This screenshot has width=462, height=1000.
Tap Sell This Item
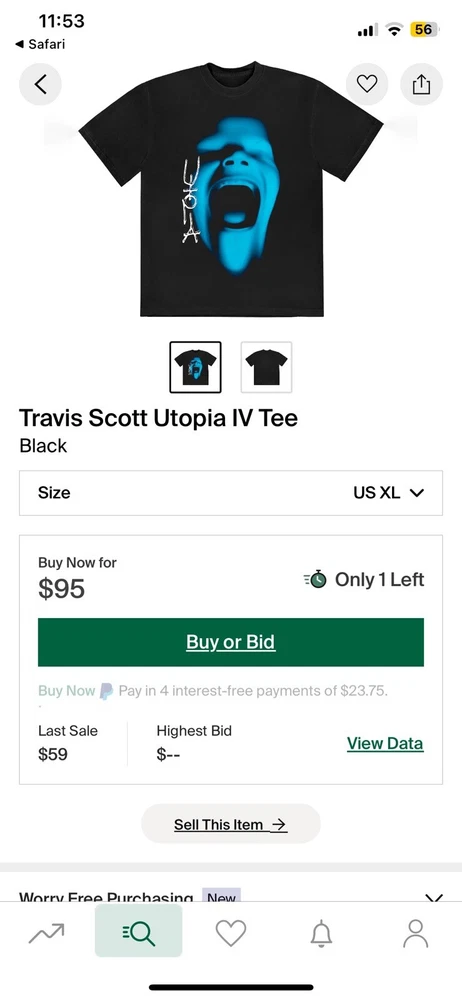pyautogui.click(x=231, y=824)
